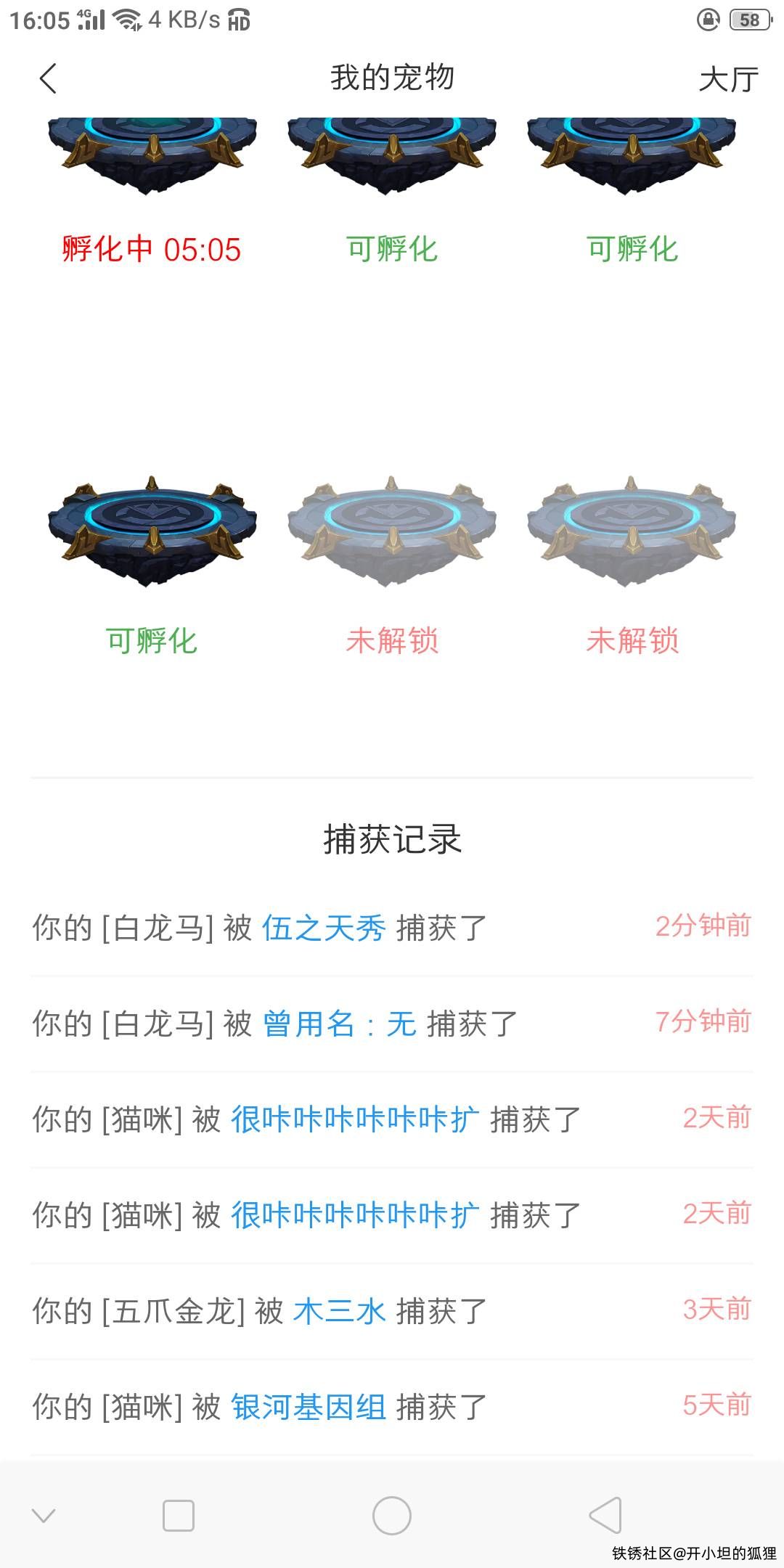The image size is (784, 1568).
Task: Open user profile 伍之天秀
Action: coord(324,928)
